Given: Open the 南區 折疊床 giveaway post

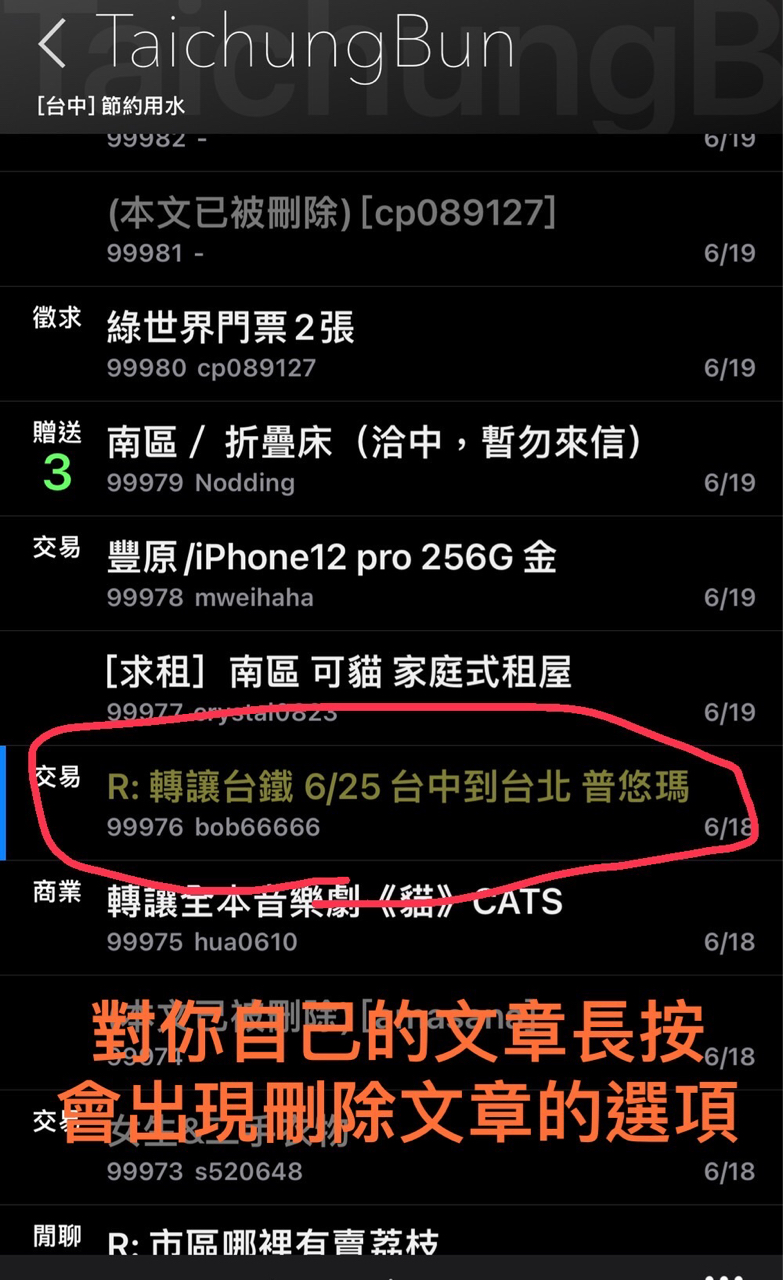Looking at the screenshot, I should click(391, 459).
